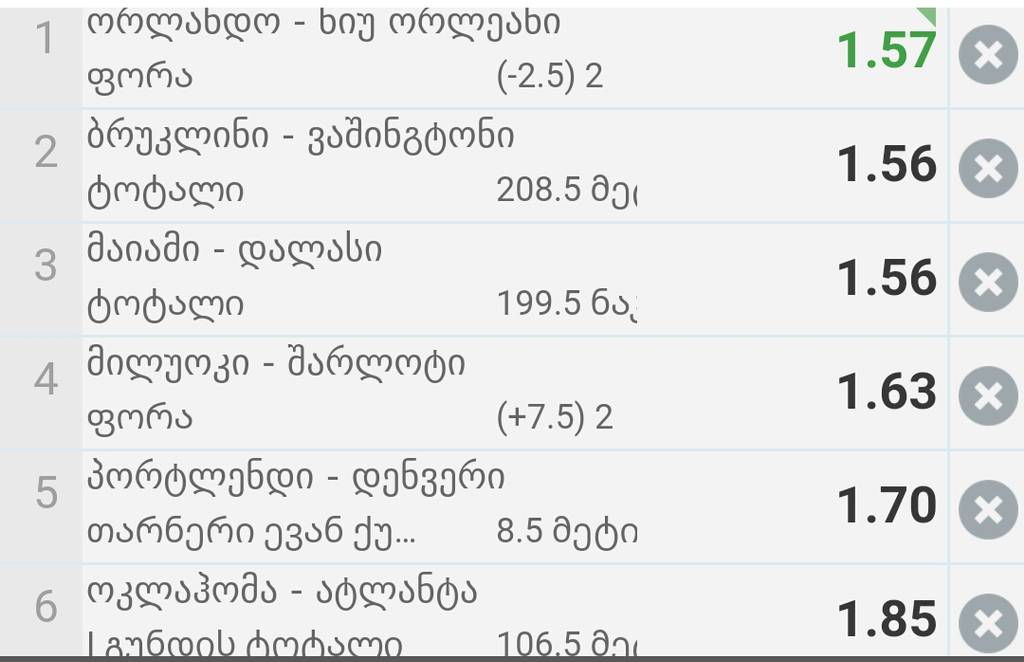Delete the პორტლენდი - დენვერი selection
Image resolution: width=1024 pixels, height=662 pixels.
[988, 510]
